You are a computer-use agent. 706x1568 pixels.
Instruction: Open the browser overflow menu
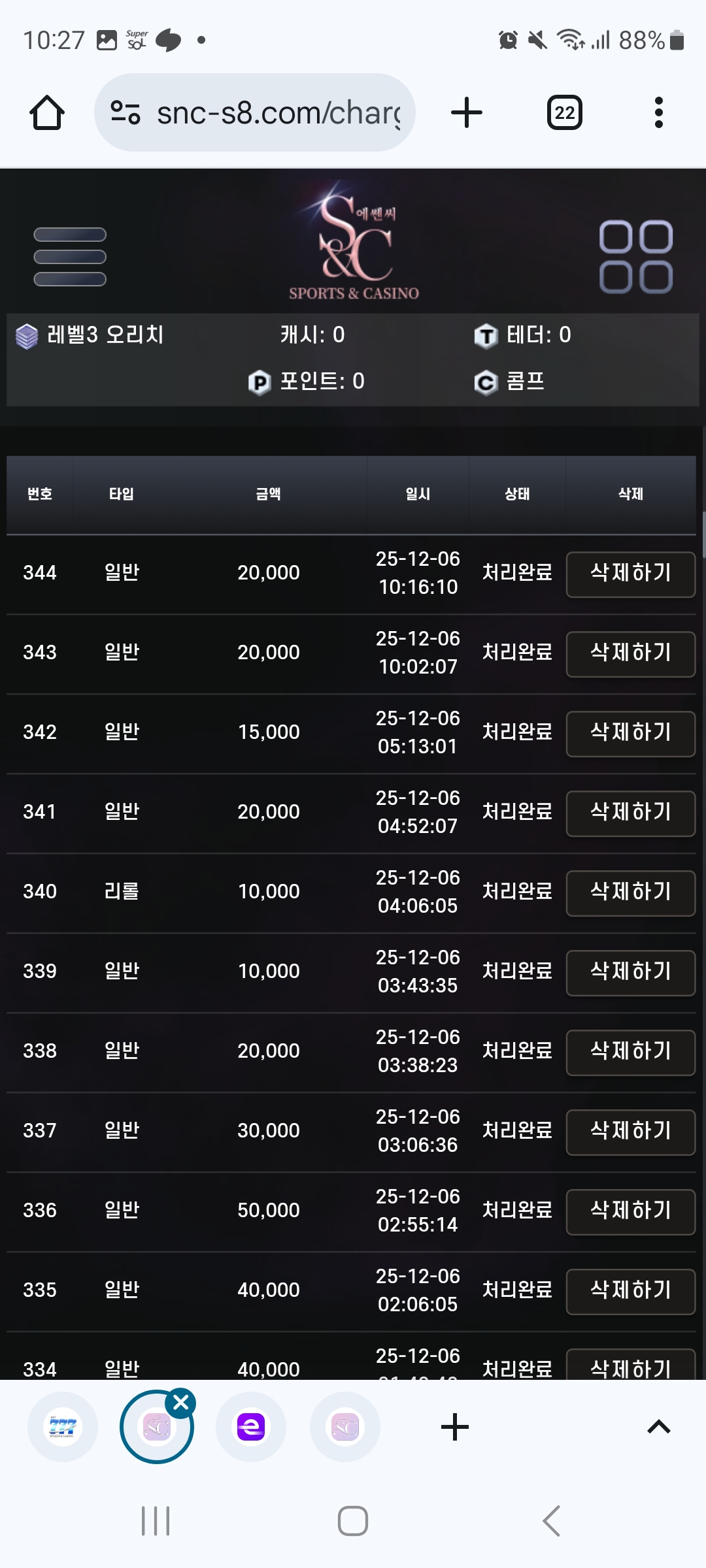click(x=658, y=113)
